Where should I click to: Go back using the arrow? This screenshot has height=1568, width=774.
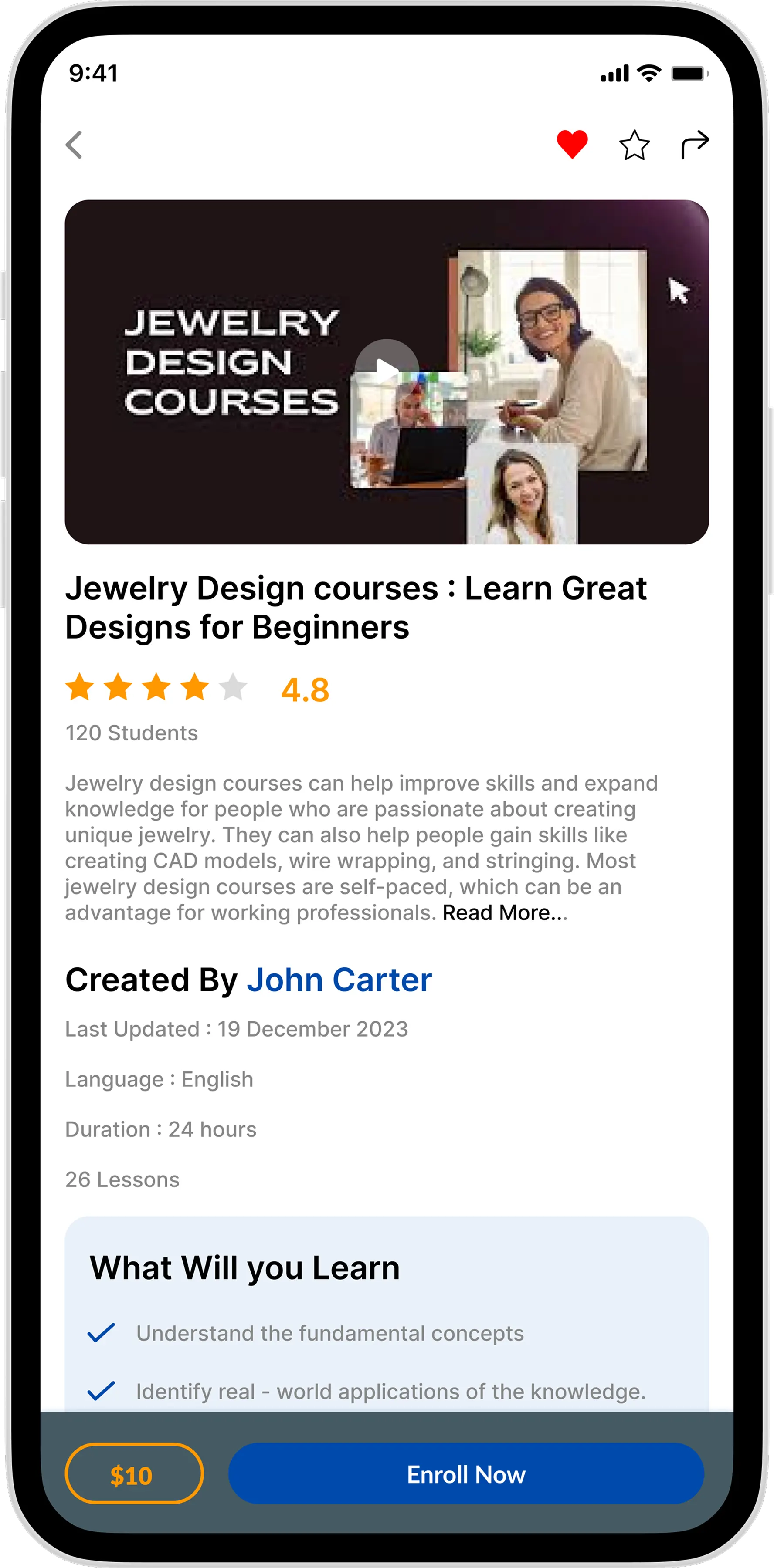(74, 145)
